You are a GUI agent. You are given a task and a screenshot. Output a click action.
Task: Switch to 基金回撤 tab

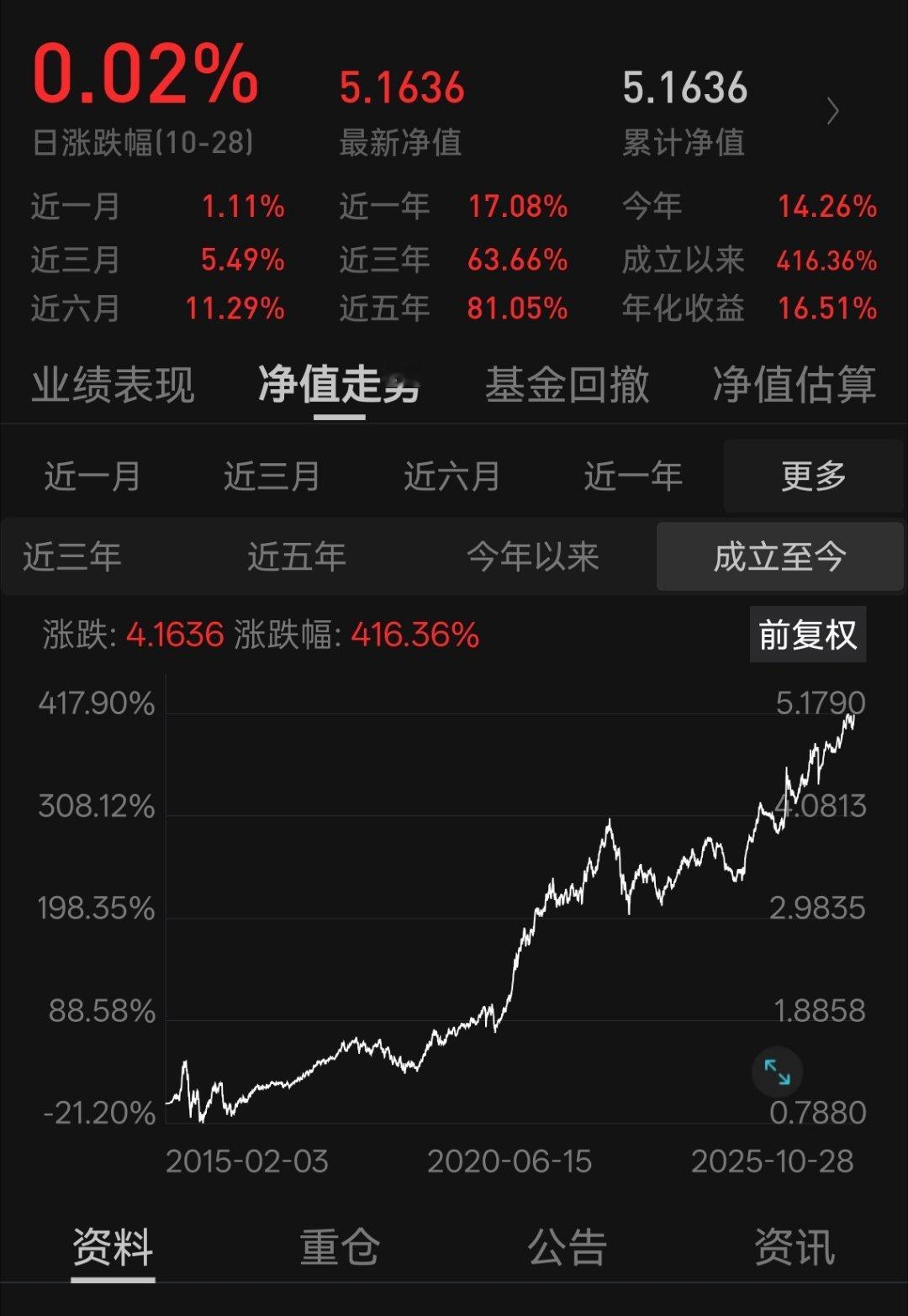click(567, 385)
